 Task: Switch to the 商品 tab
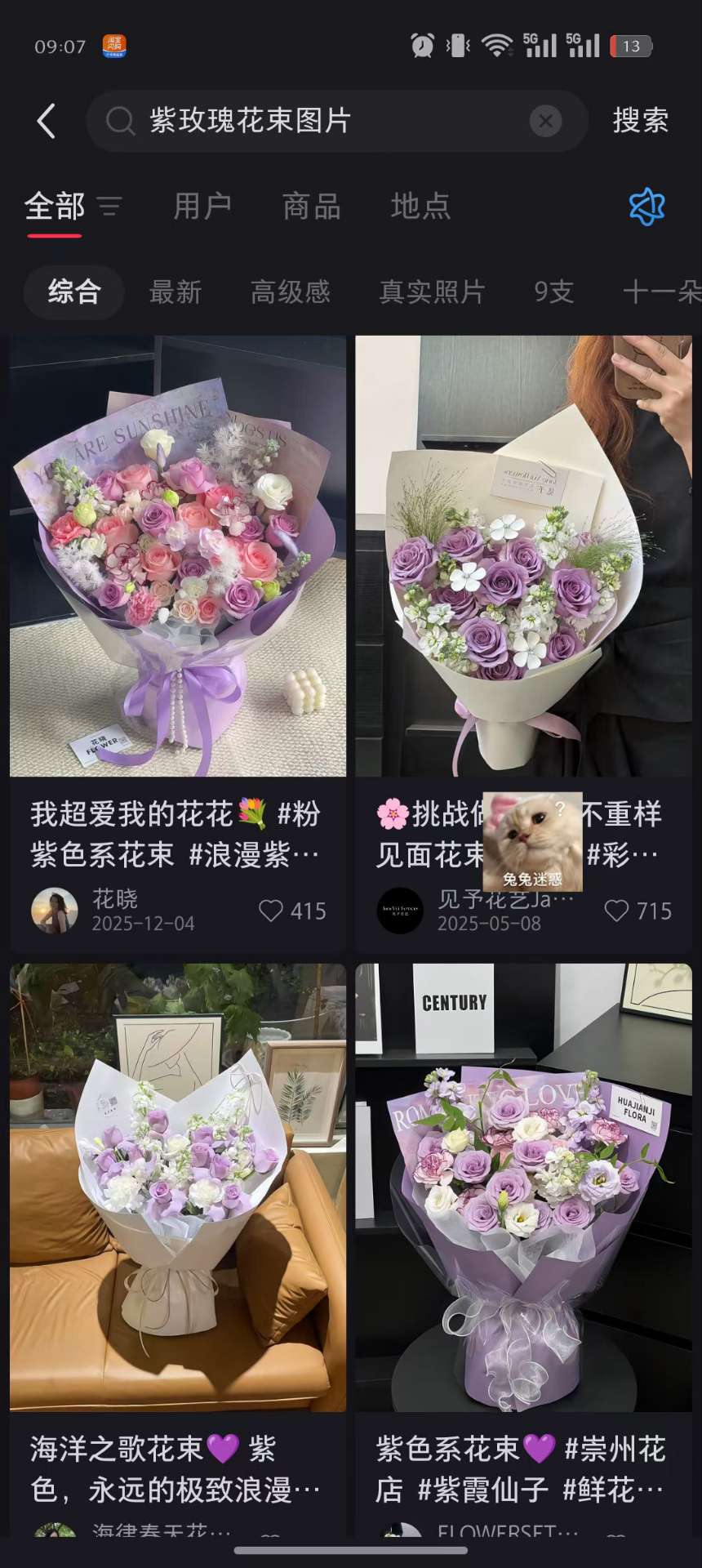click(x=311, y=207)
